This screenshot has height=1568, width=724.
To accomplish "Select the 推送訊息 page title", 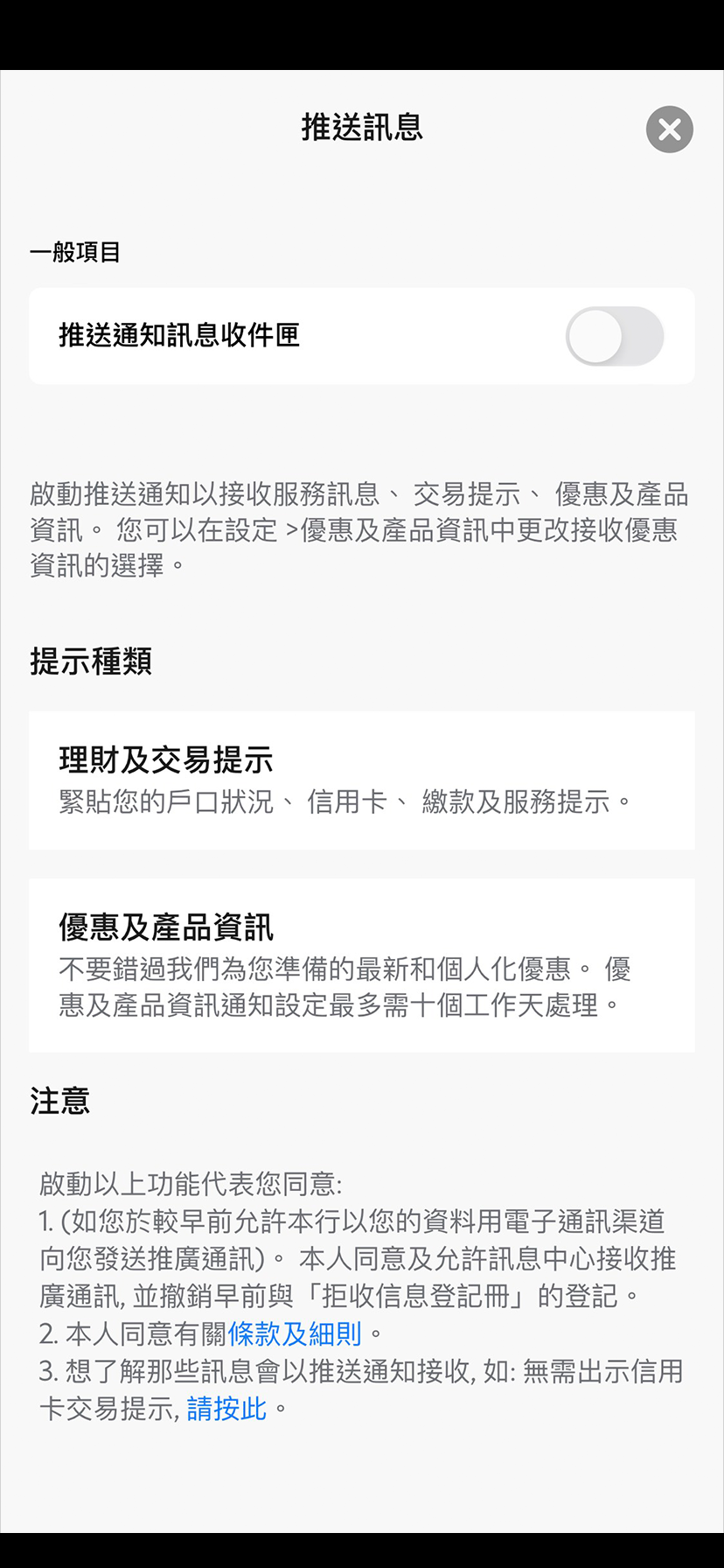I will tap(362, 128).
